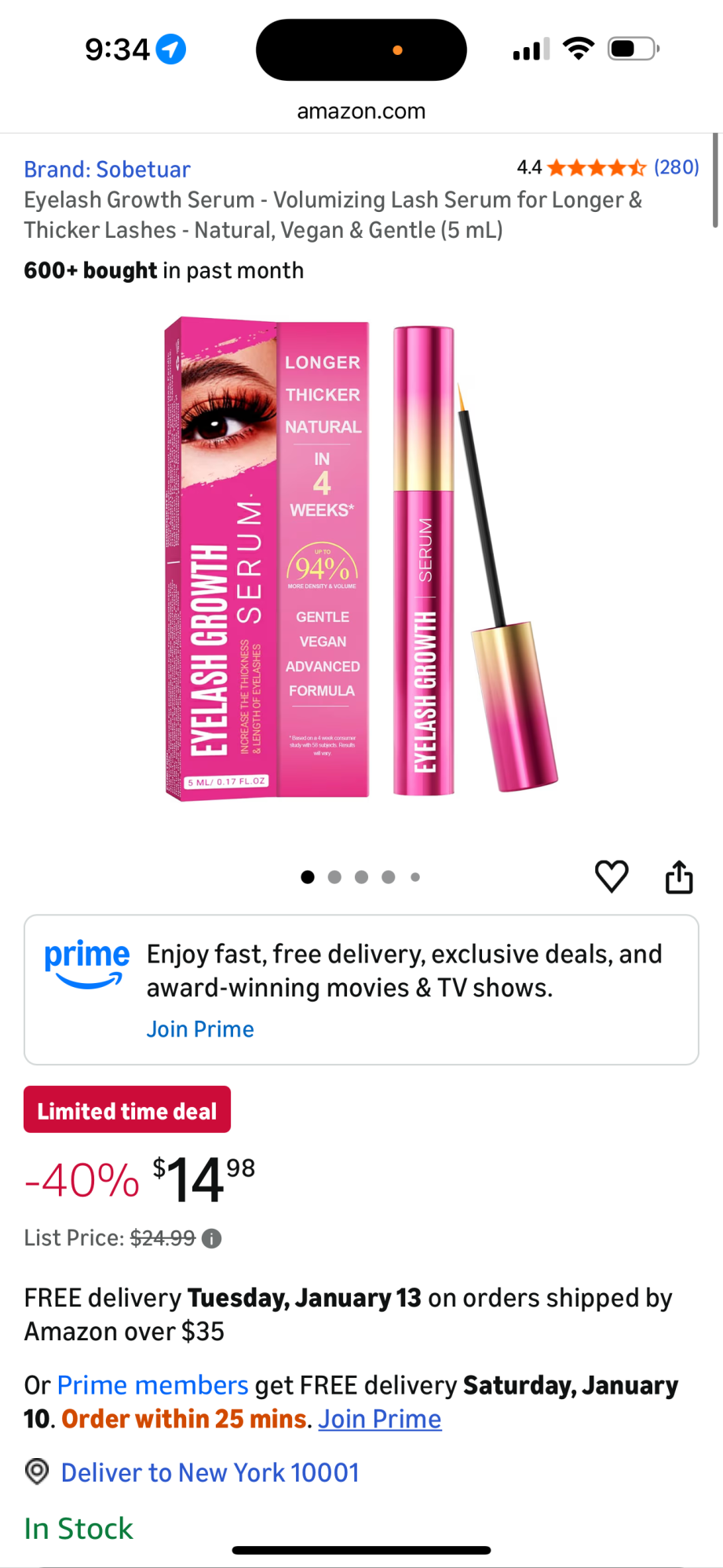Image resolution: width=723 pixels, height=1568 pixels.
Task: Tap Join Prime in the Prime banner
Action: (x=200, y=1029)
